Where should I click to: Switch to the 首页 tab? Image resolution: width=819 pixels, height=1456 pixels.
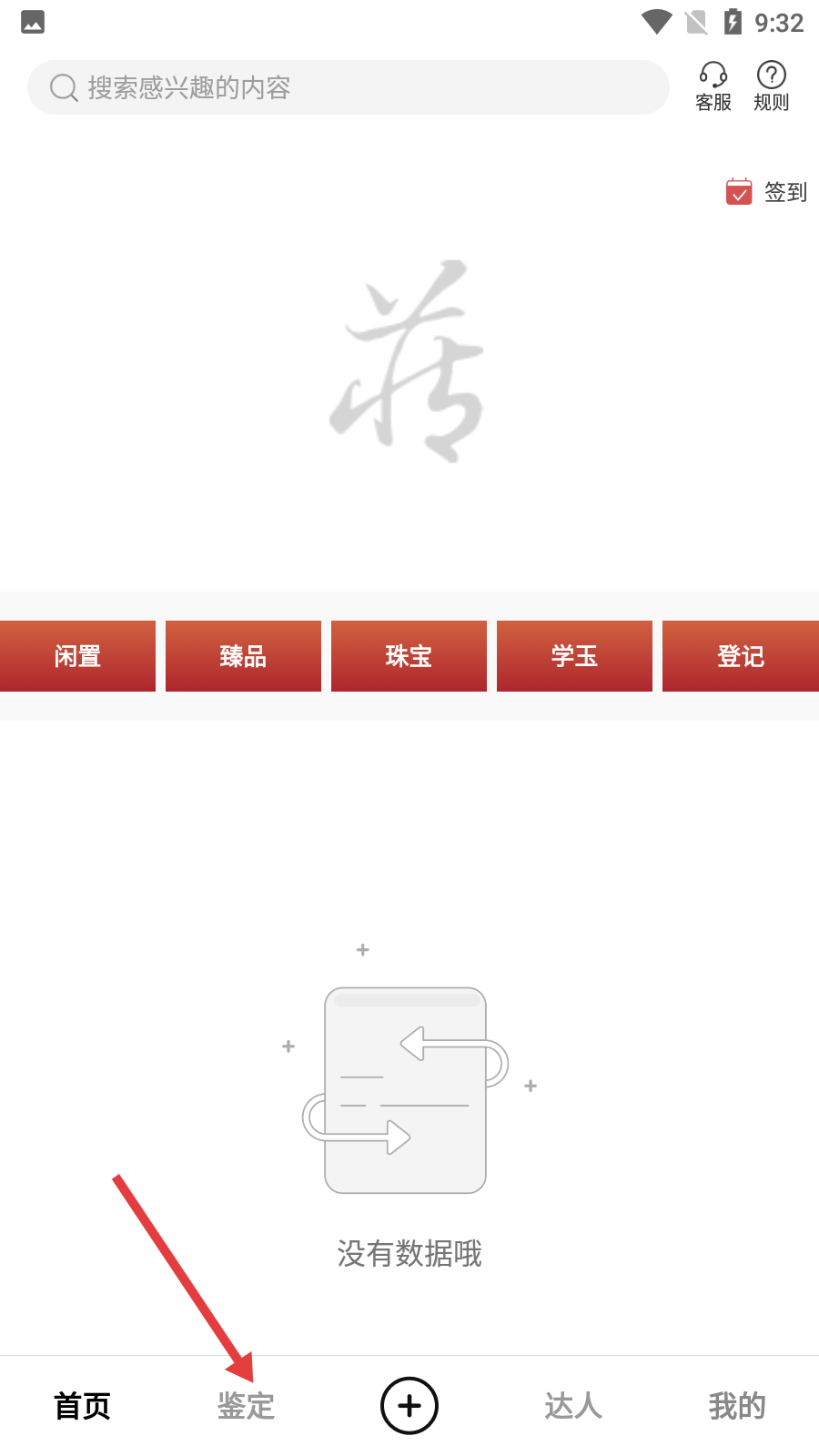(82, 1406)
